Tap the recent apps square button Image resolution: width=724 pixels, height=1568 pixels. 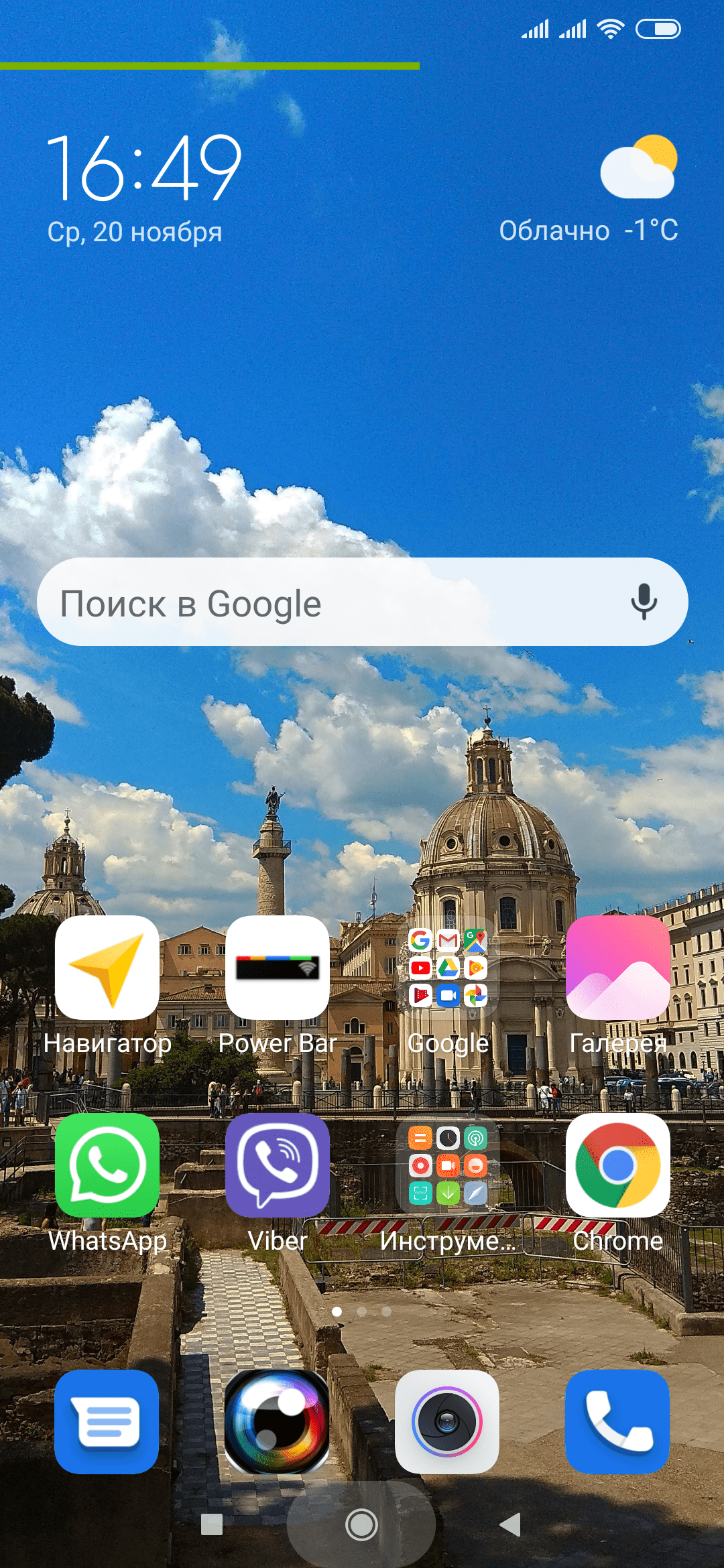(x=212, y=1524)
